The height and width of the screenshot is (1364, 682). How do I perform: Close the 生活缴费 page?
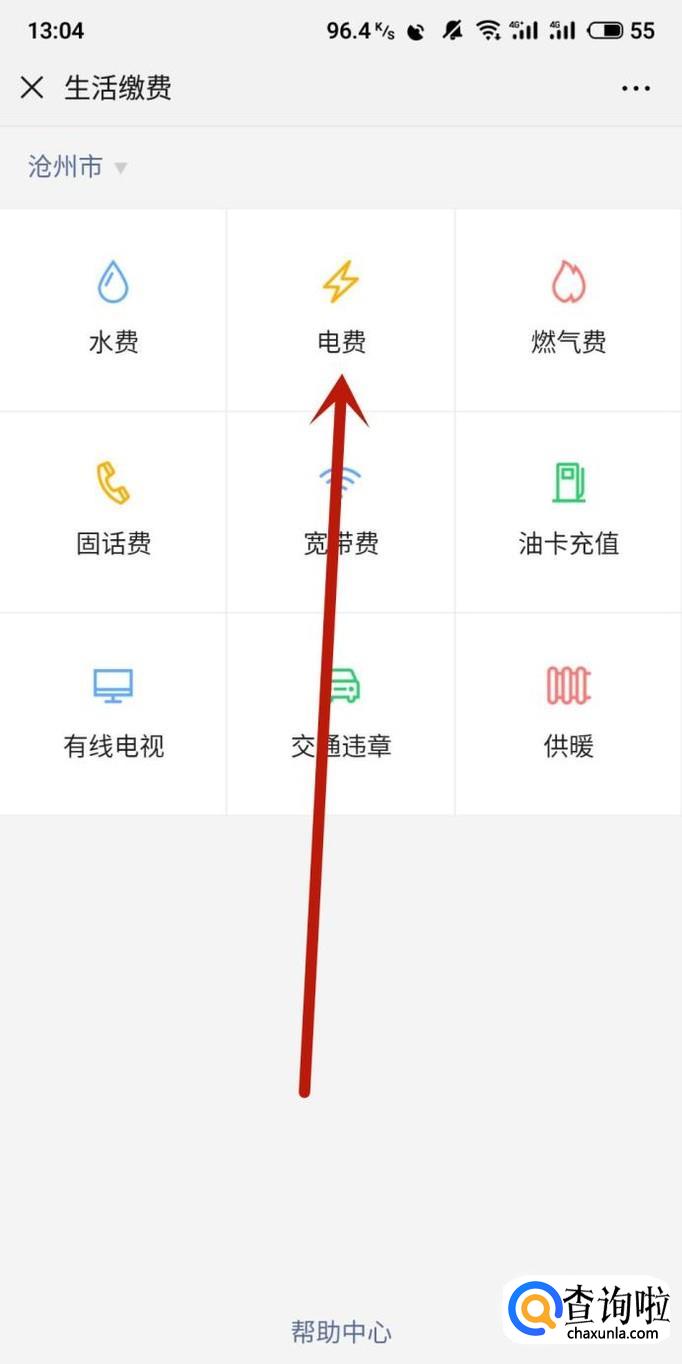pyautogui.click(x=32, y=88)
